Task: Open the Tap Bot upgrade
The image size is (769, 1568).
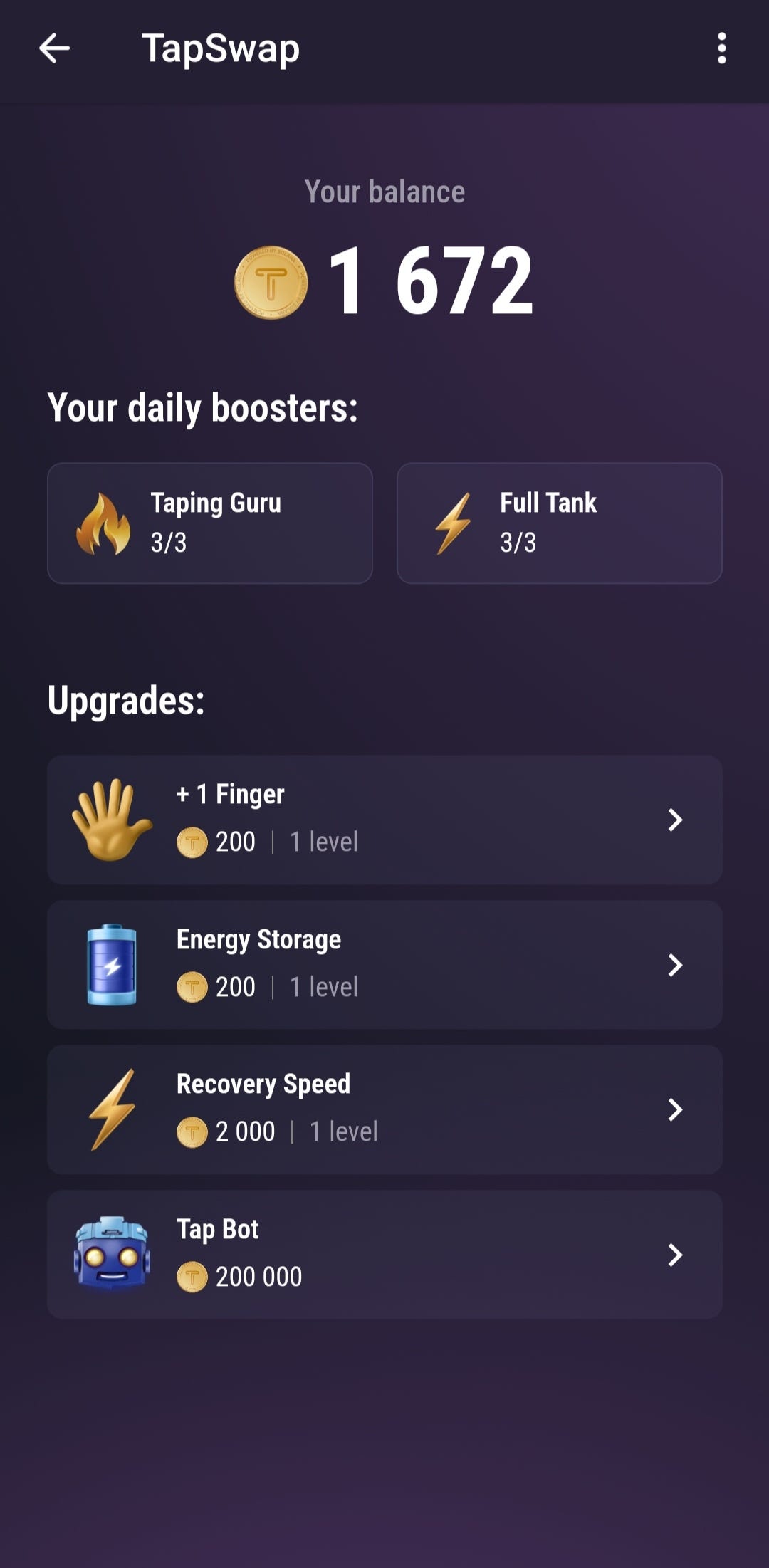Action: point(384,1255)
